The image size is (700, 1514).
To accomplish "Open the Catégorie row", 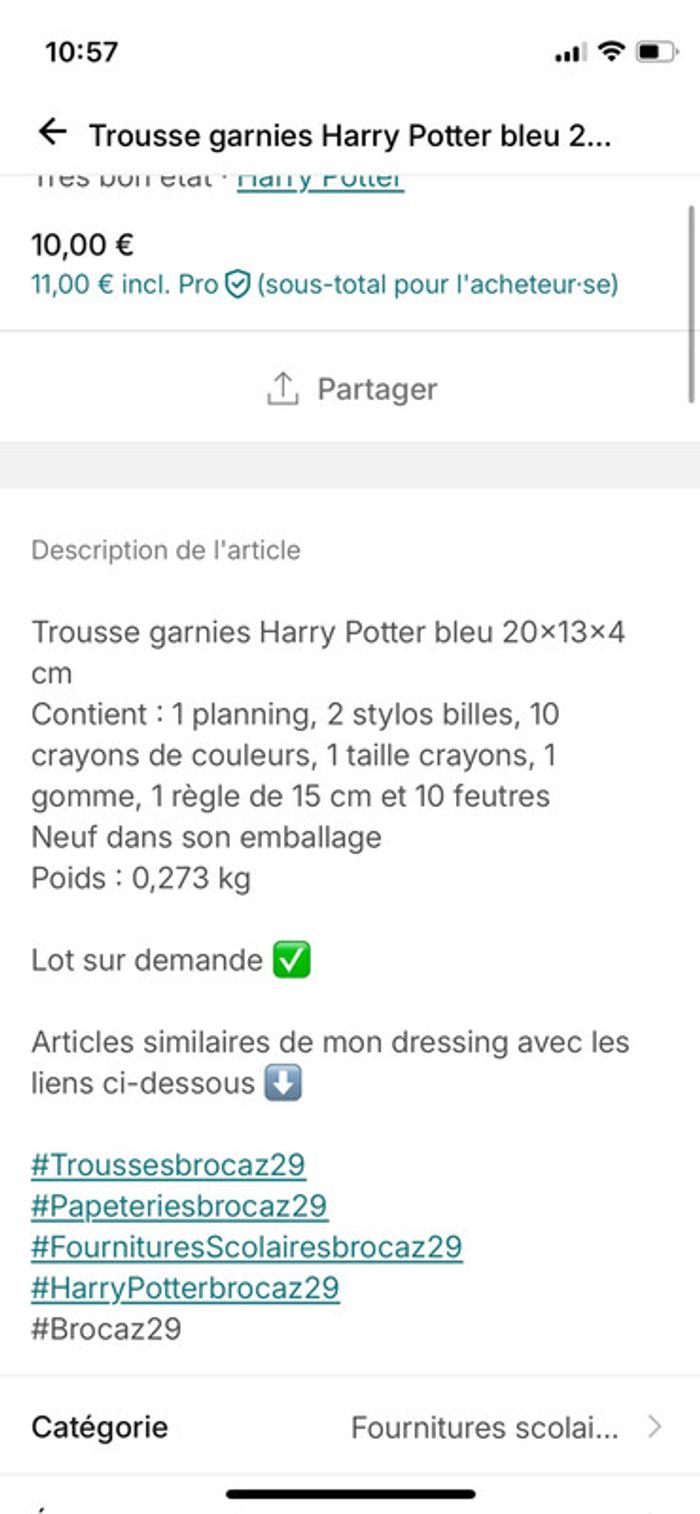I will (x=350, y=1427).
